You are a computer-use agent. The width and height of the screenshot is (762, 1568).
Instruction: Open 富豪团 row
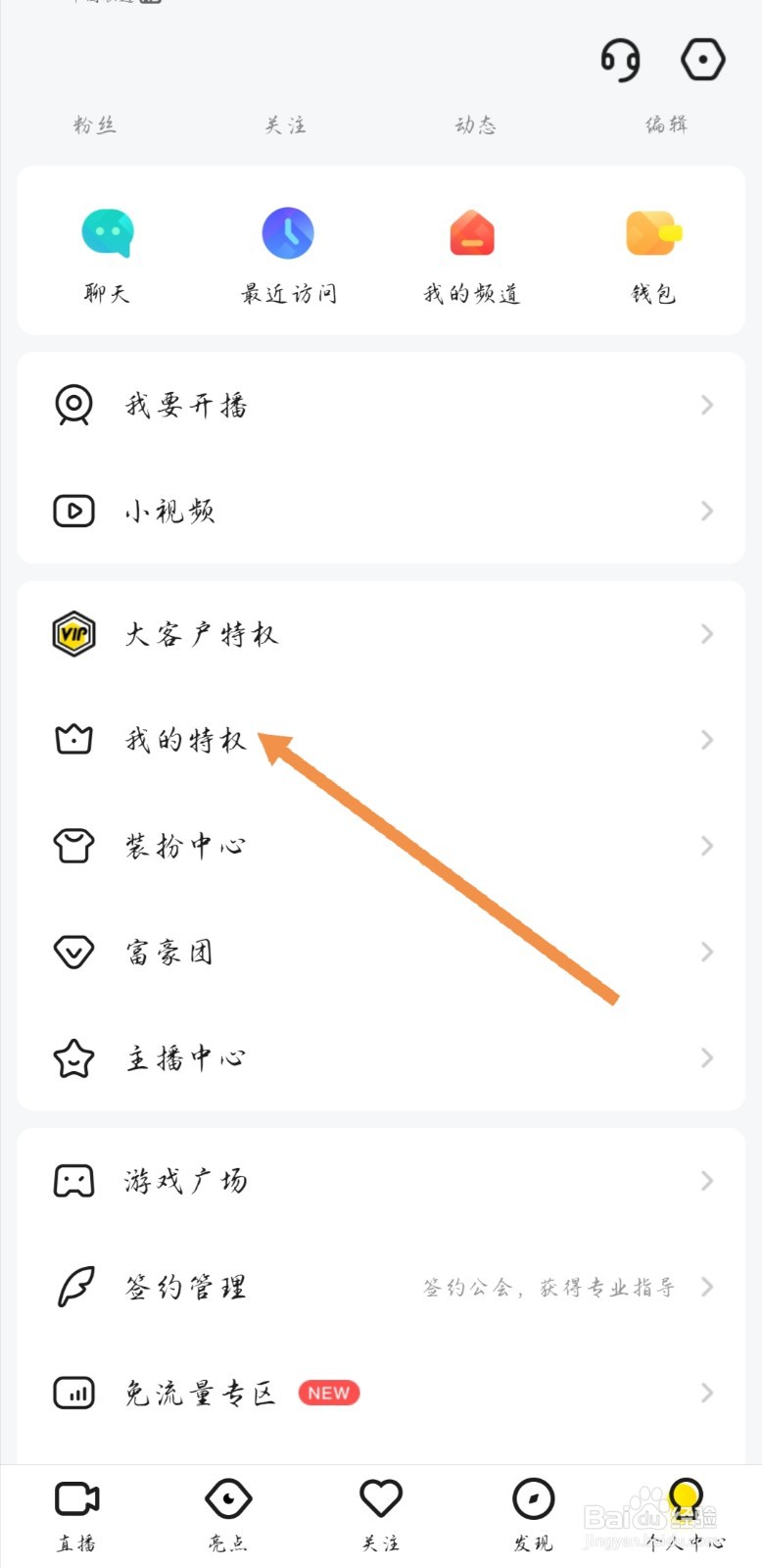tap(381, 952)
